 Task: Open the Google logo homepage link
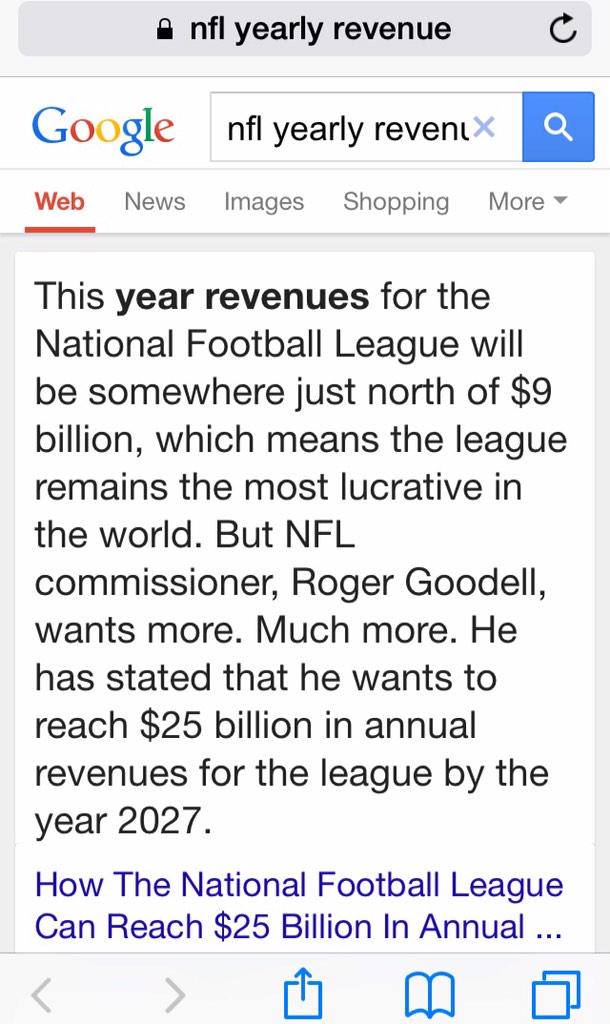pyautogui.click(x=103, y=129)
